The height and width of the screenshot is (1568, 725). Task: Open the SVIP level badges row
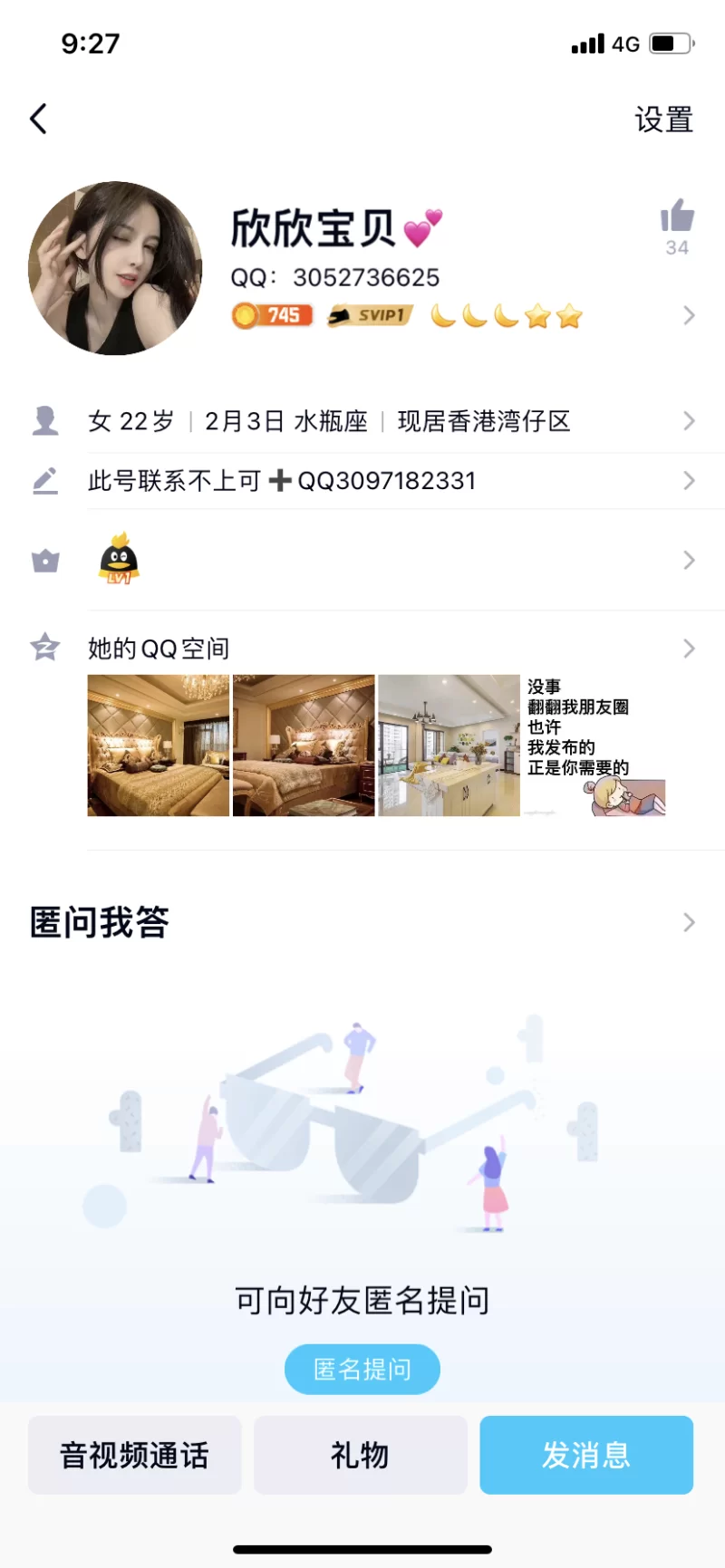[x=453, y=315]
